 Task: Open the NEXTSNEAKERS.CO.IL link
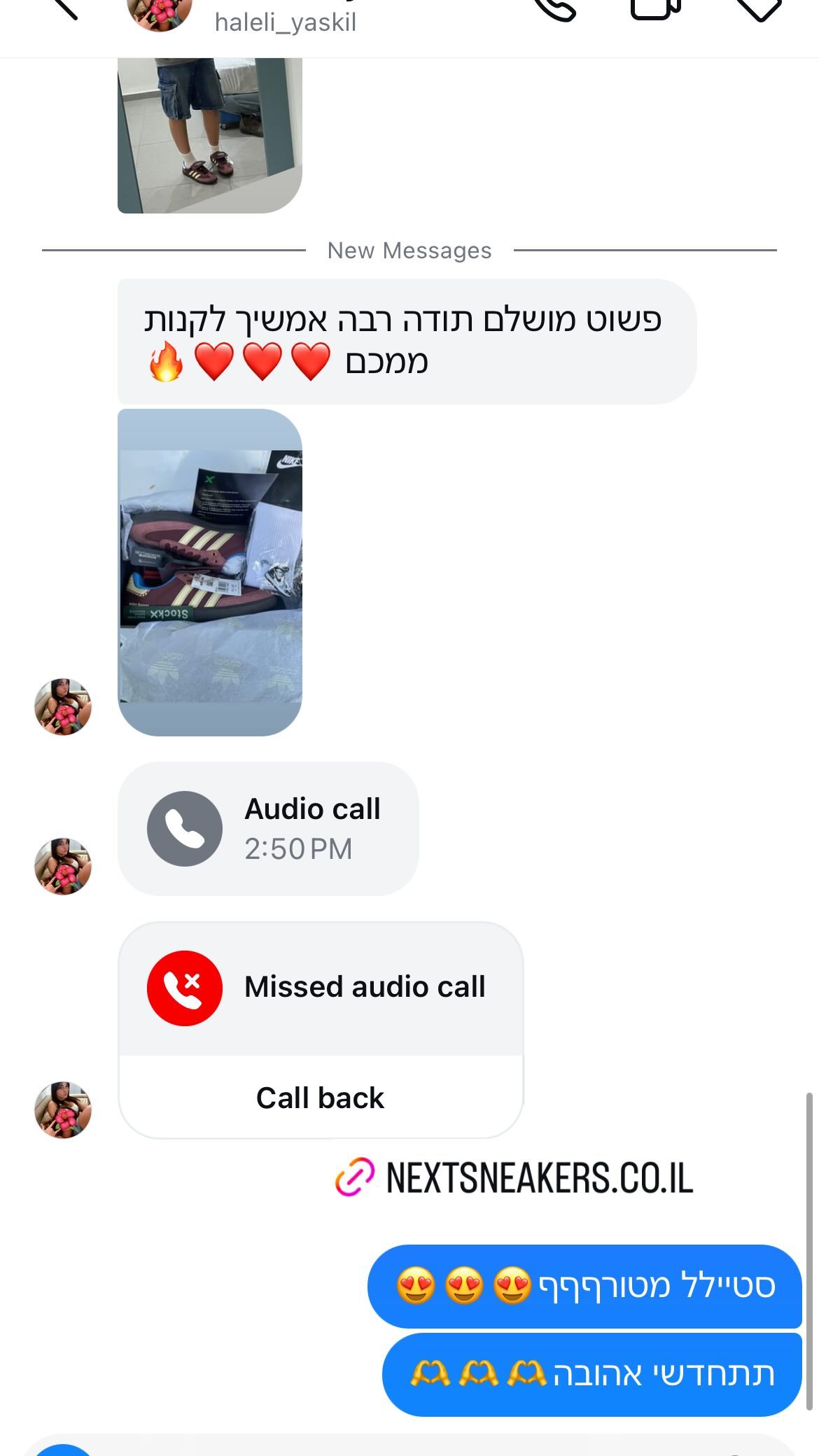point(514,1177)
